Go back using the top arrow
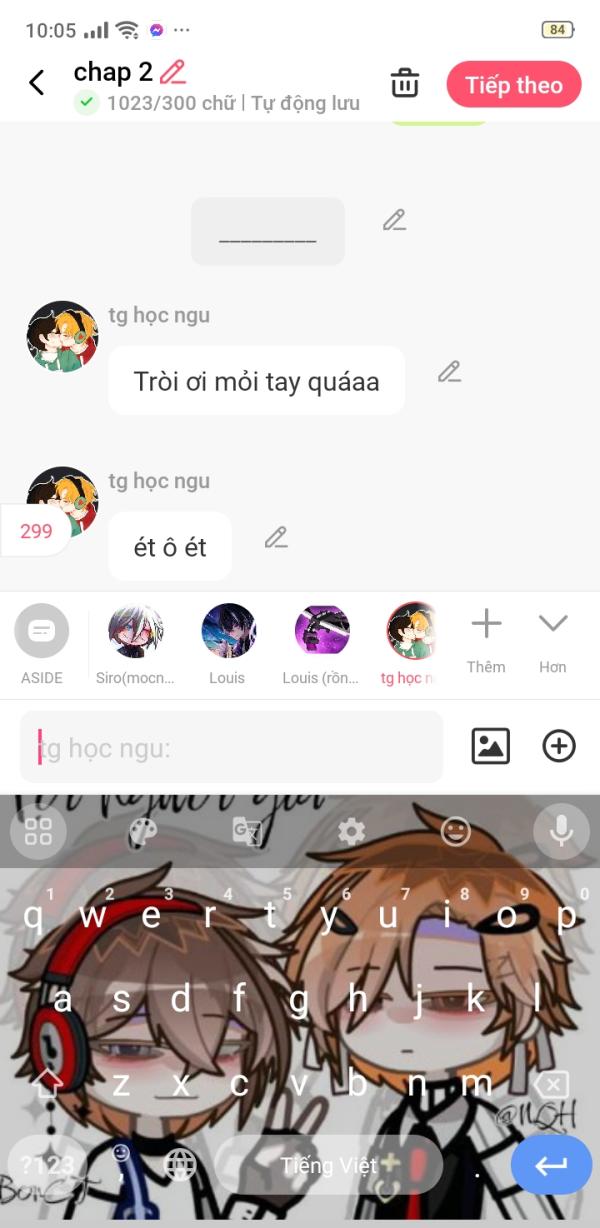This screenshot has width=600, height=1228. [37, 83]
